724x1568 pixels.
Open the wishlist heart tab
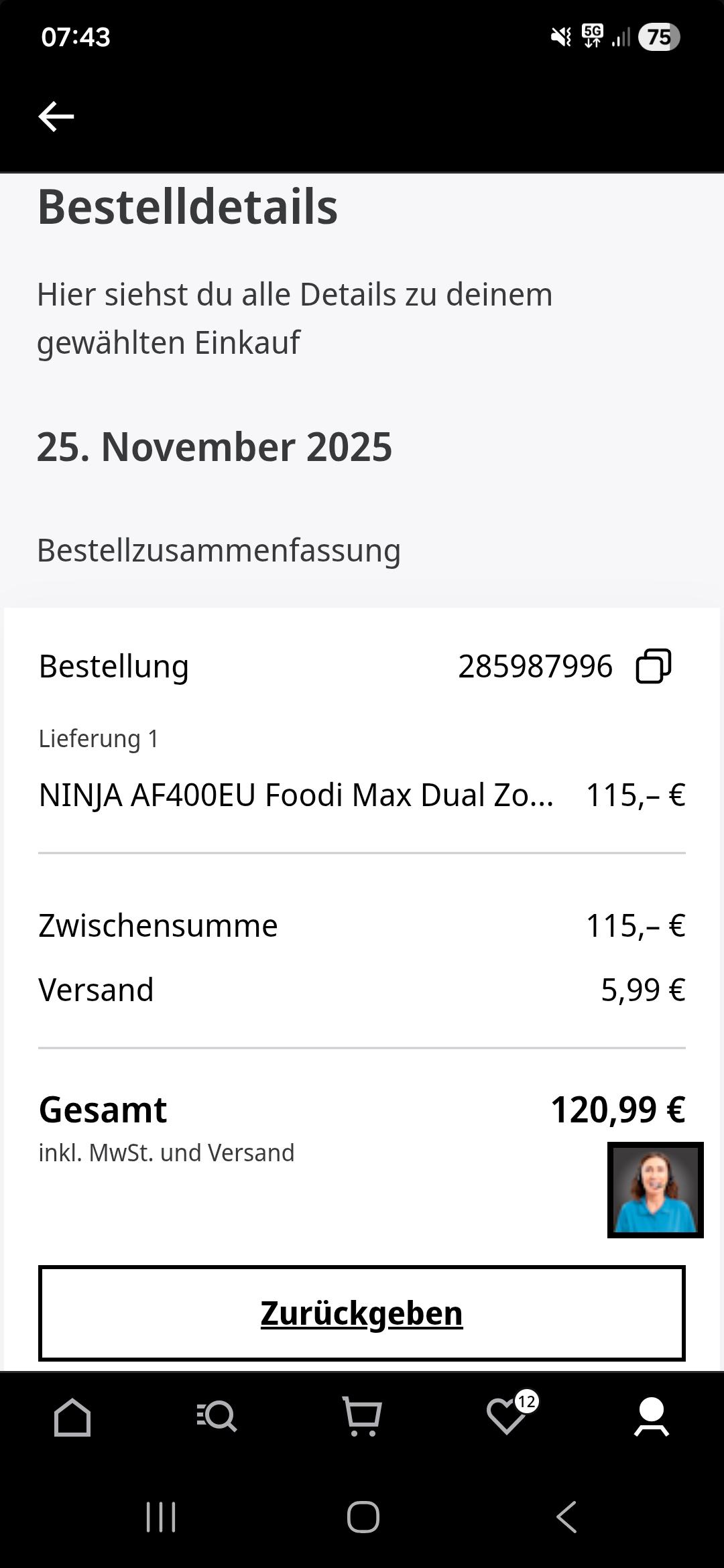pos(507,1417)
